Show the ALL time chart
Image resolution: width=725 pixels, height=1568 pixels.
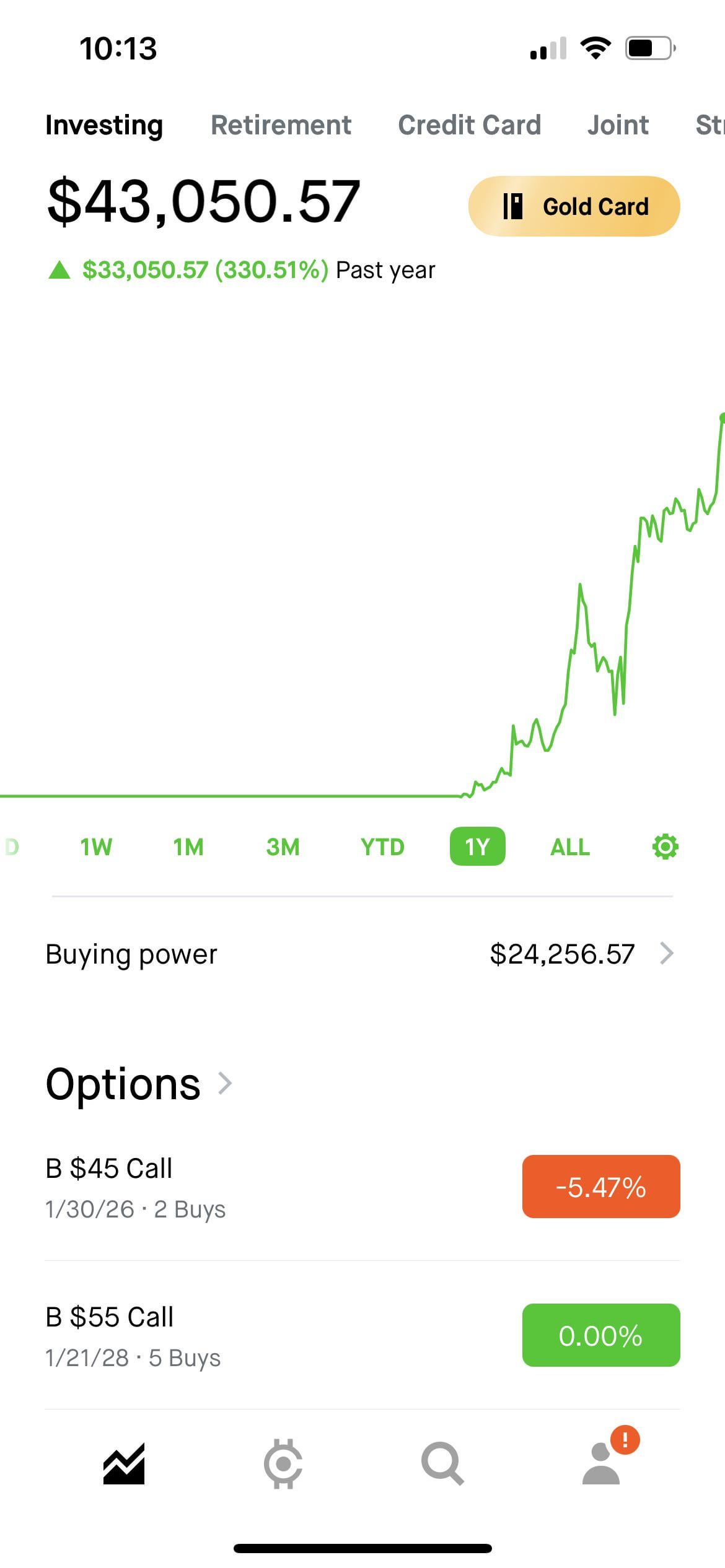pos(570,847)
